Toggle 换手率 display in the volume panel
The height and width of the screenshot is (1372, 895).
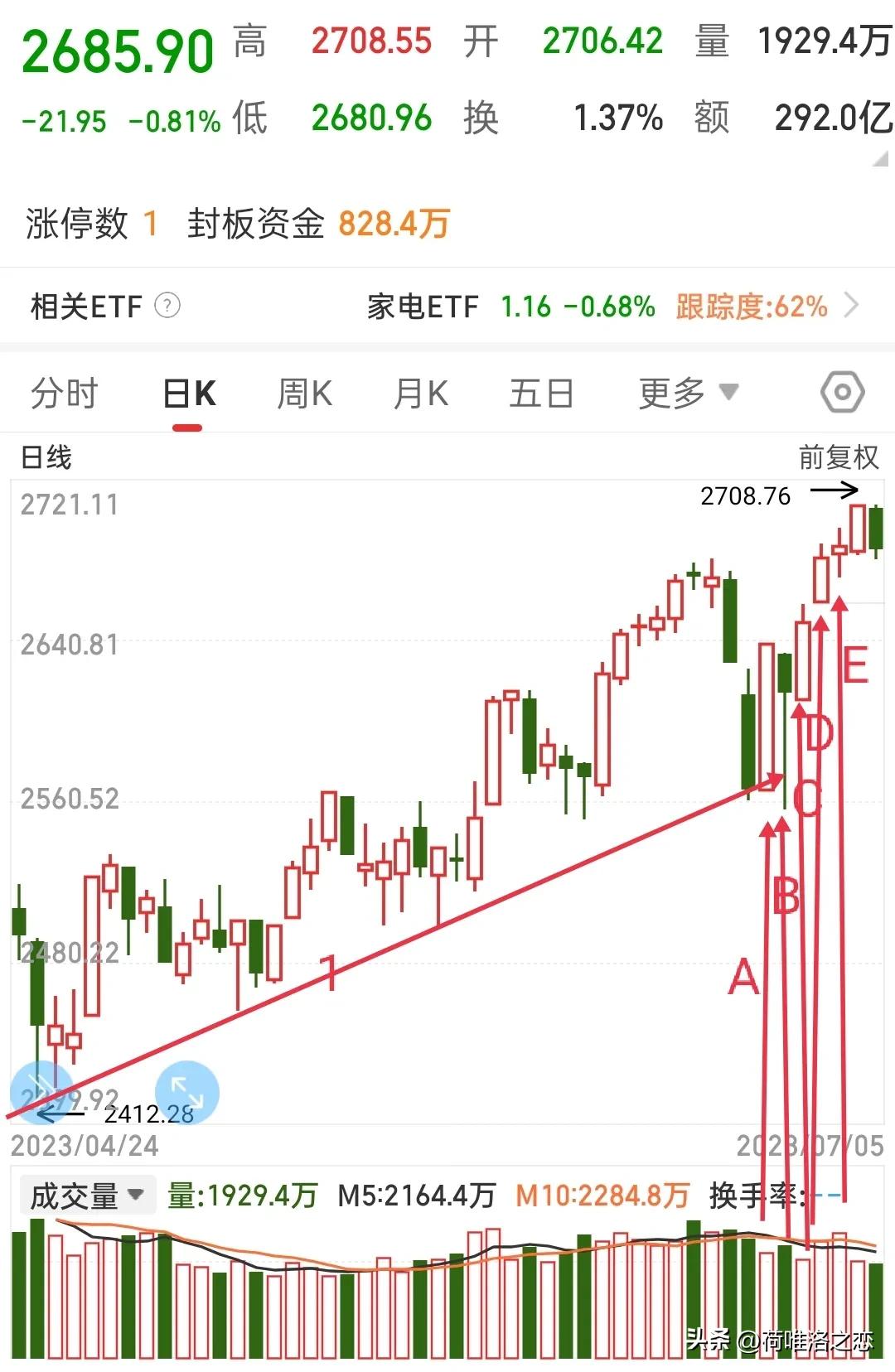pyautogui.click(x=754, y=1195)
